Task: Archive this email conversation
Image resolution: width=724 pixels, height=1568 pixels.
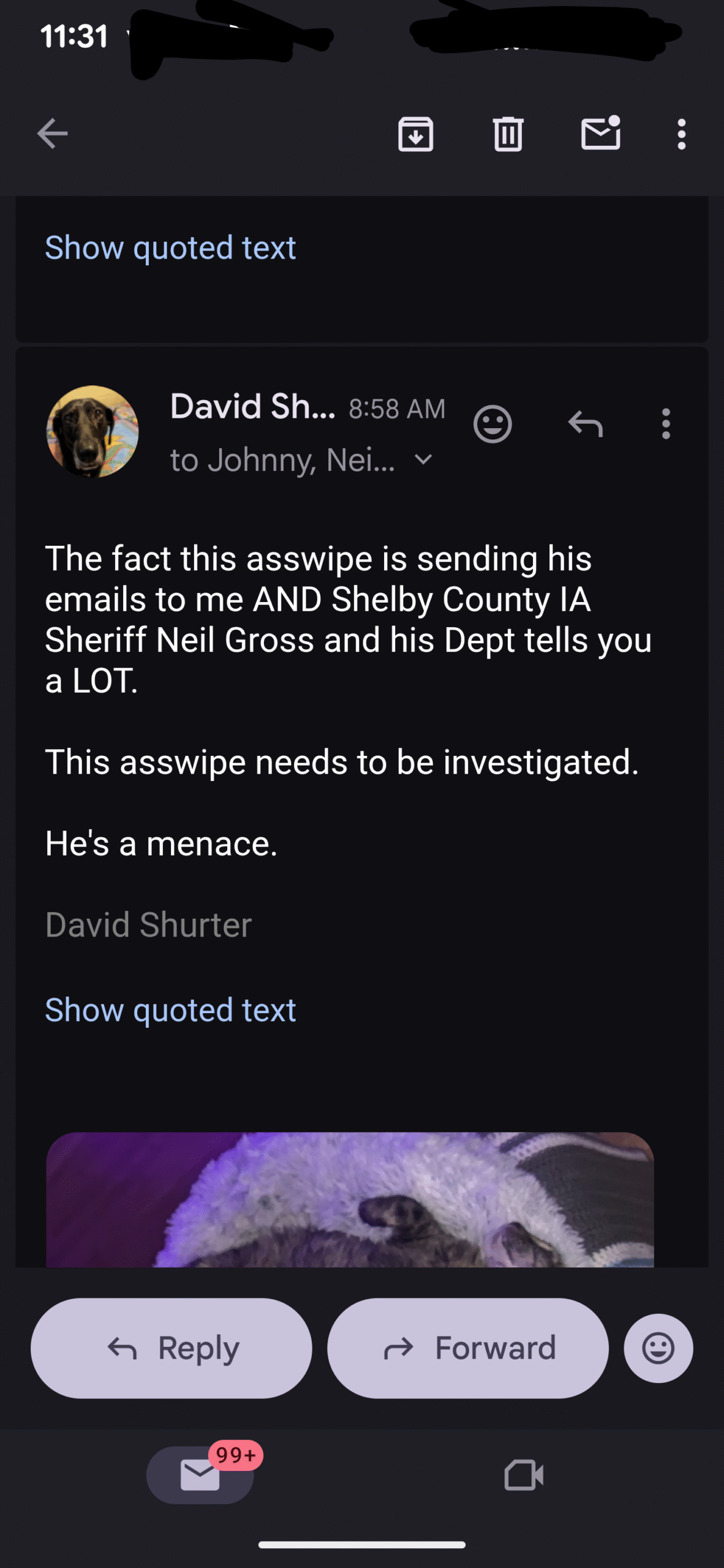Action: click(416, 134)
